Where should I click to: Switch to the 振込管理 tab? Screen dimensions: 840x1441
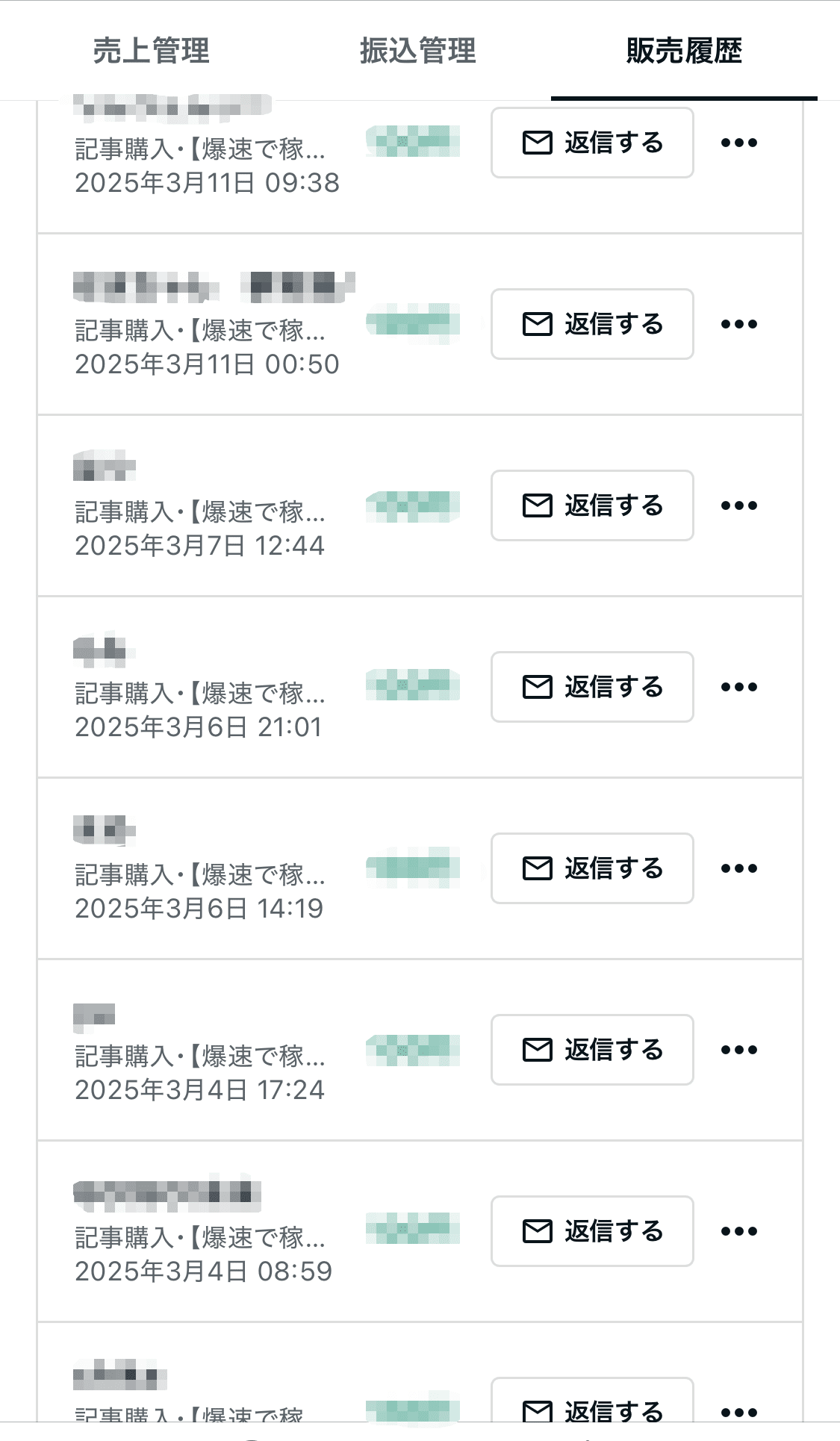[417, 51]
